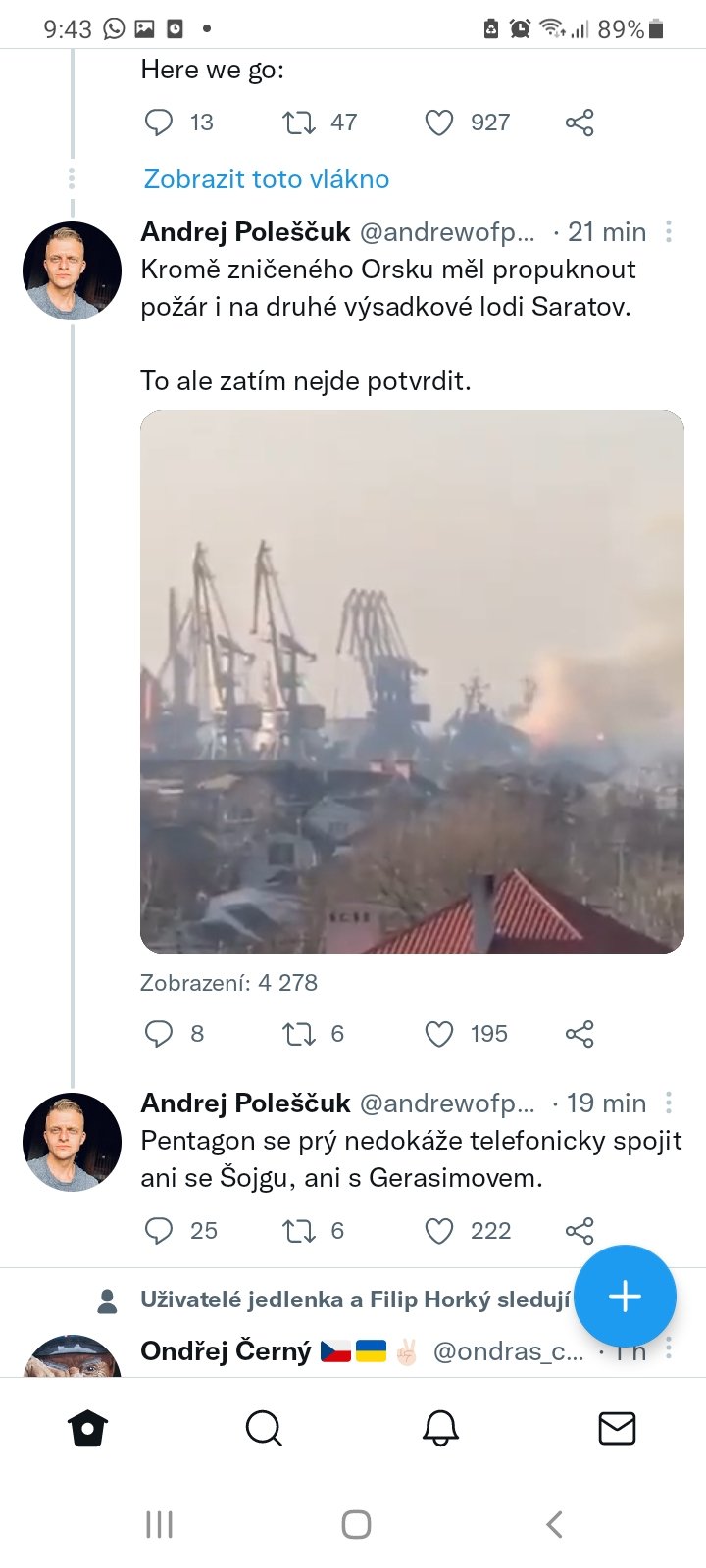Open the 'Zobrazit toto vlákno' thread link

pyautogui.click(x=266, y=179)
